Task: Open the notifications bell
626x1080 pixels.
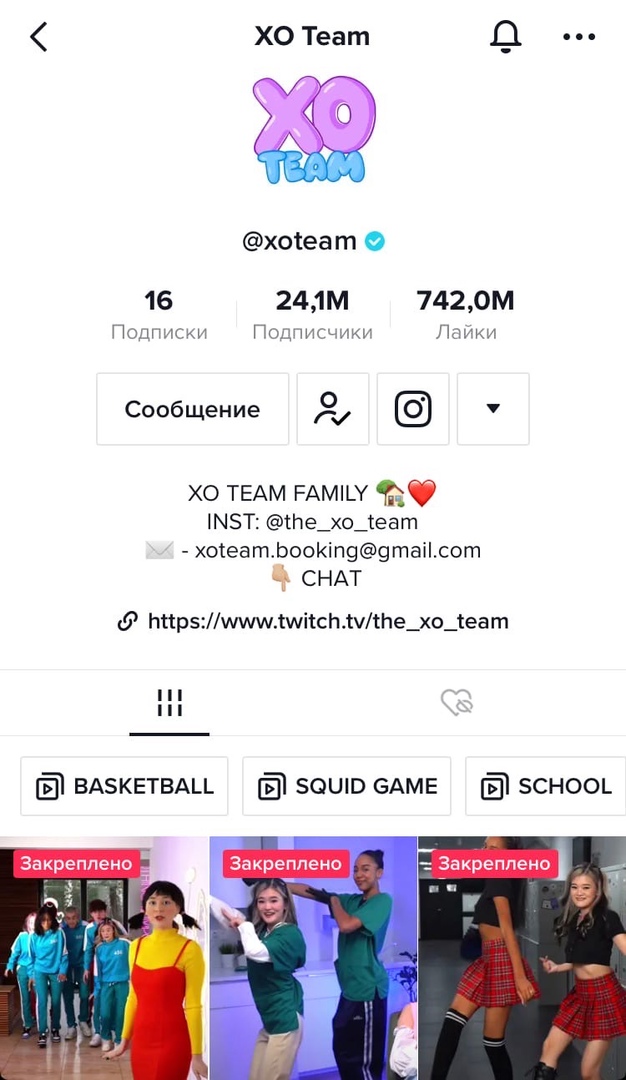Action: coord(505,37)
